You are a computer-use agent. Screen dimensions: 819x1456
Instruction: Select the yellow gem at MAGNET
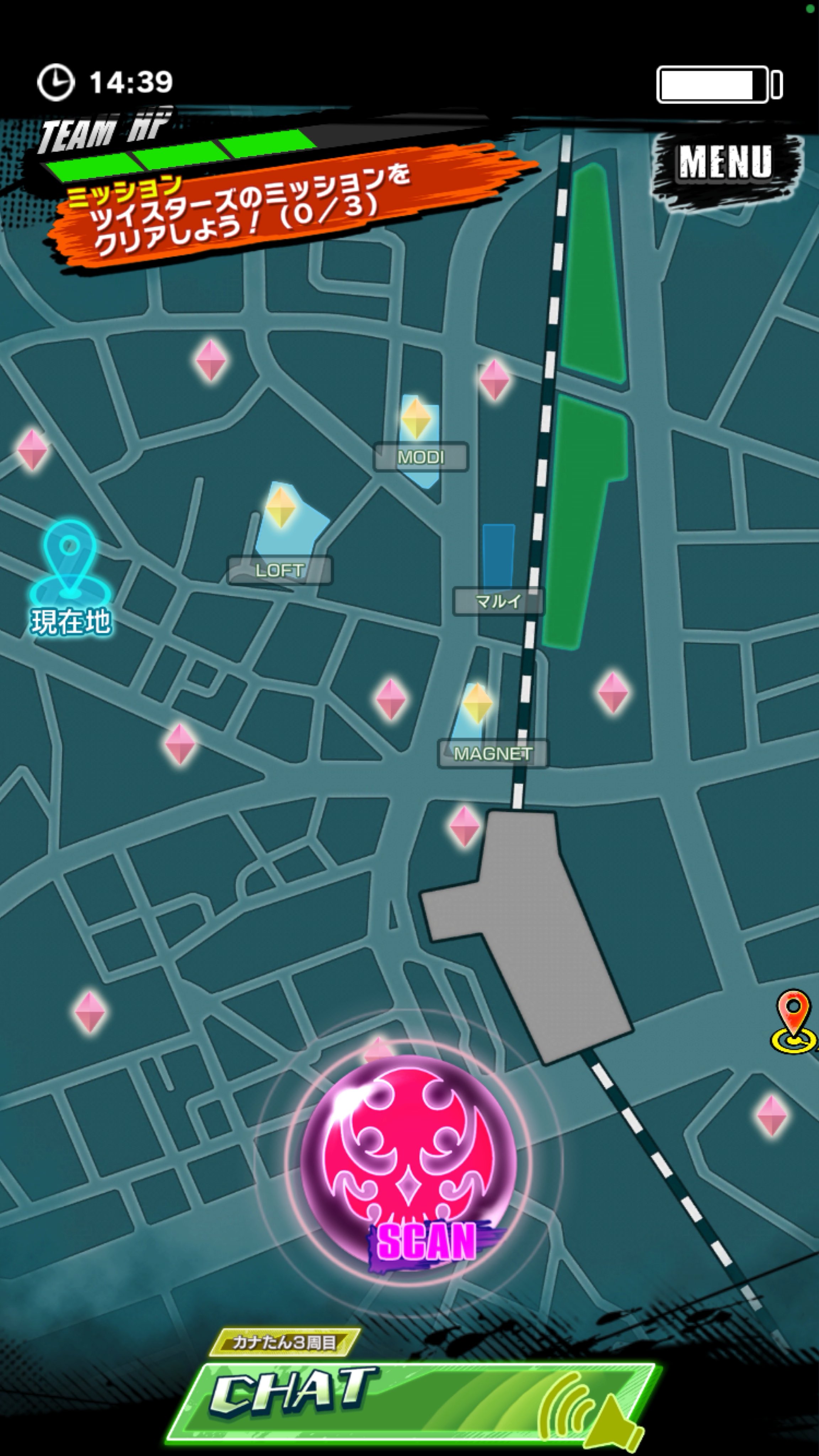(x=477, y=703)
